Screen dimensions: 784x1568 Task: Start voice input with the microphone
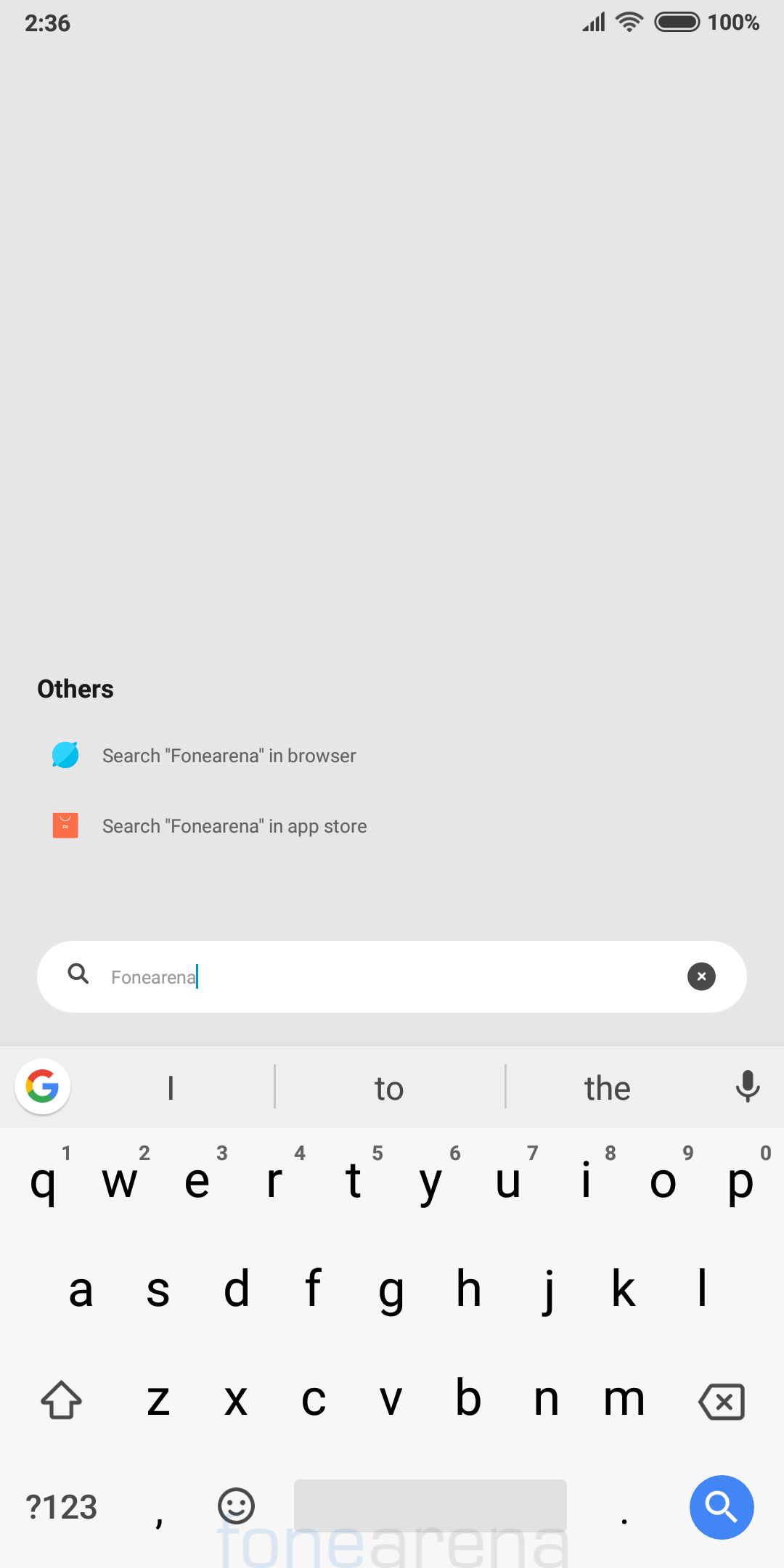[x=748, y=1087]
